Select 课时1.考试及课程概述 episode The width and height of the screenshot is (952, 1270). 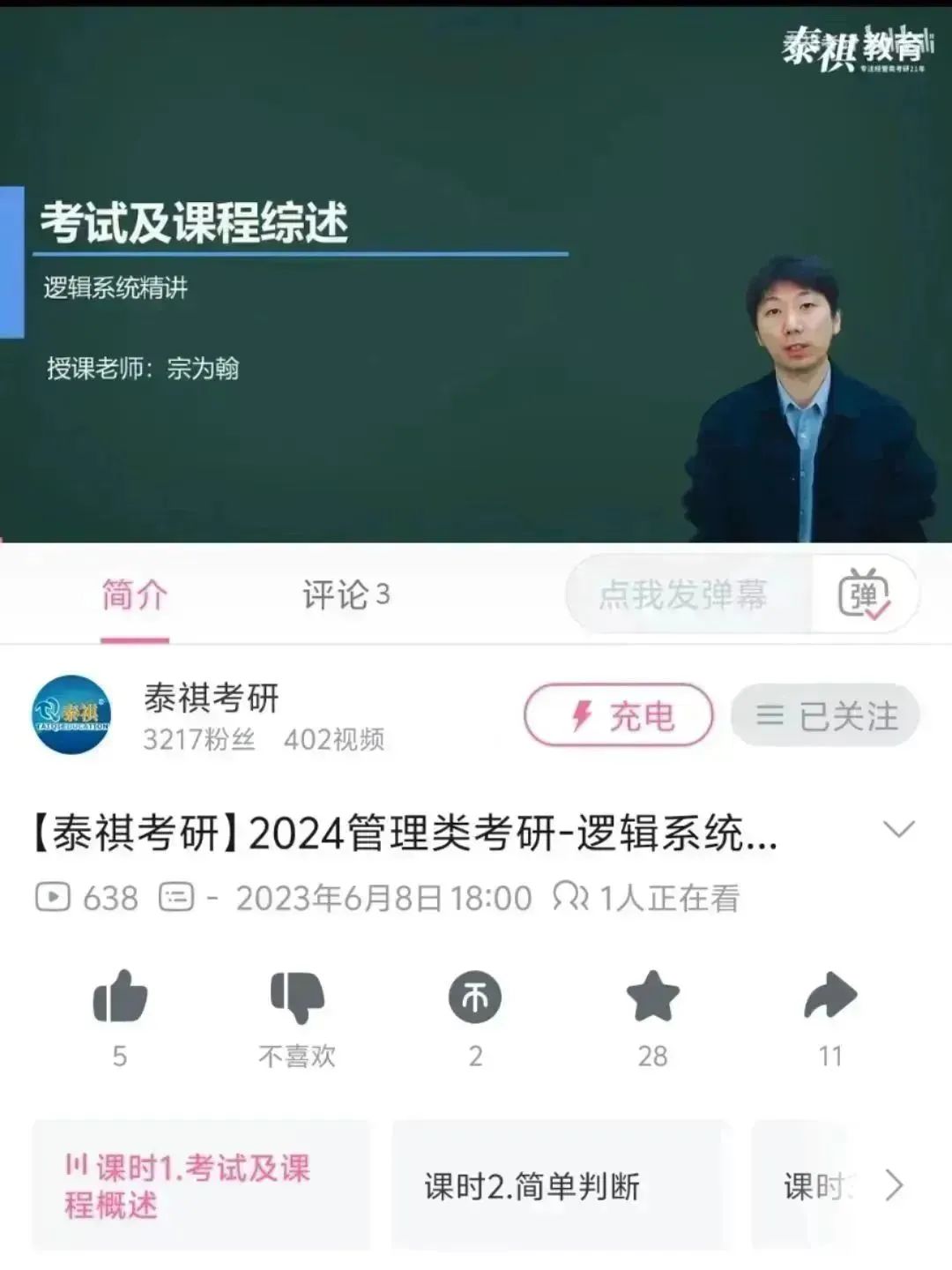tap(201, 1185)
